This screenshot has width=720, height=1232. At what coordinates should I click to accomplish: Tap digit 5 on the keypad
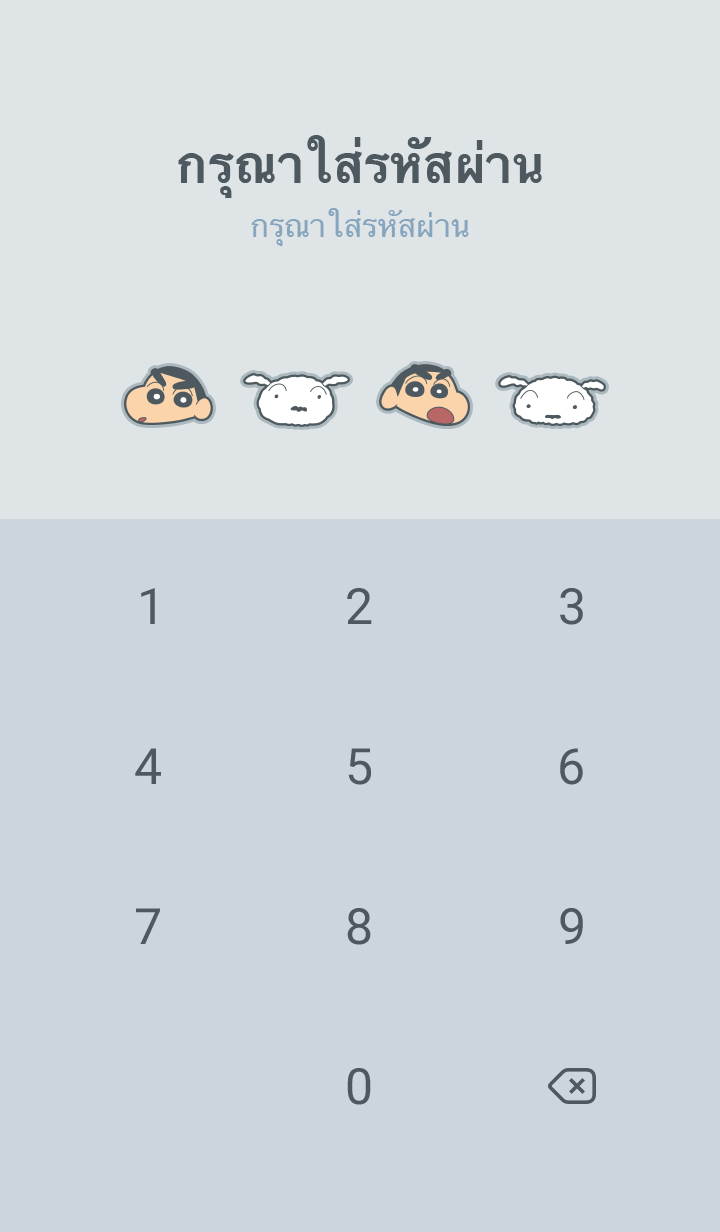[x=359, y=767]
